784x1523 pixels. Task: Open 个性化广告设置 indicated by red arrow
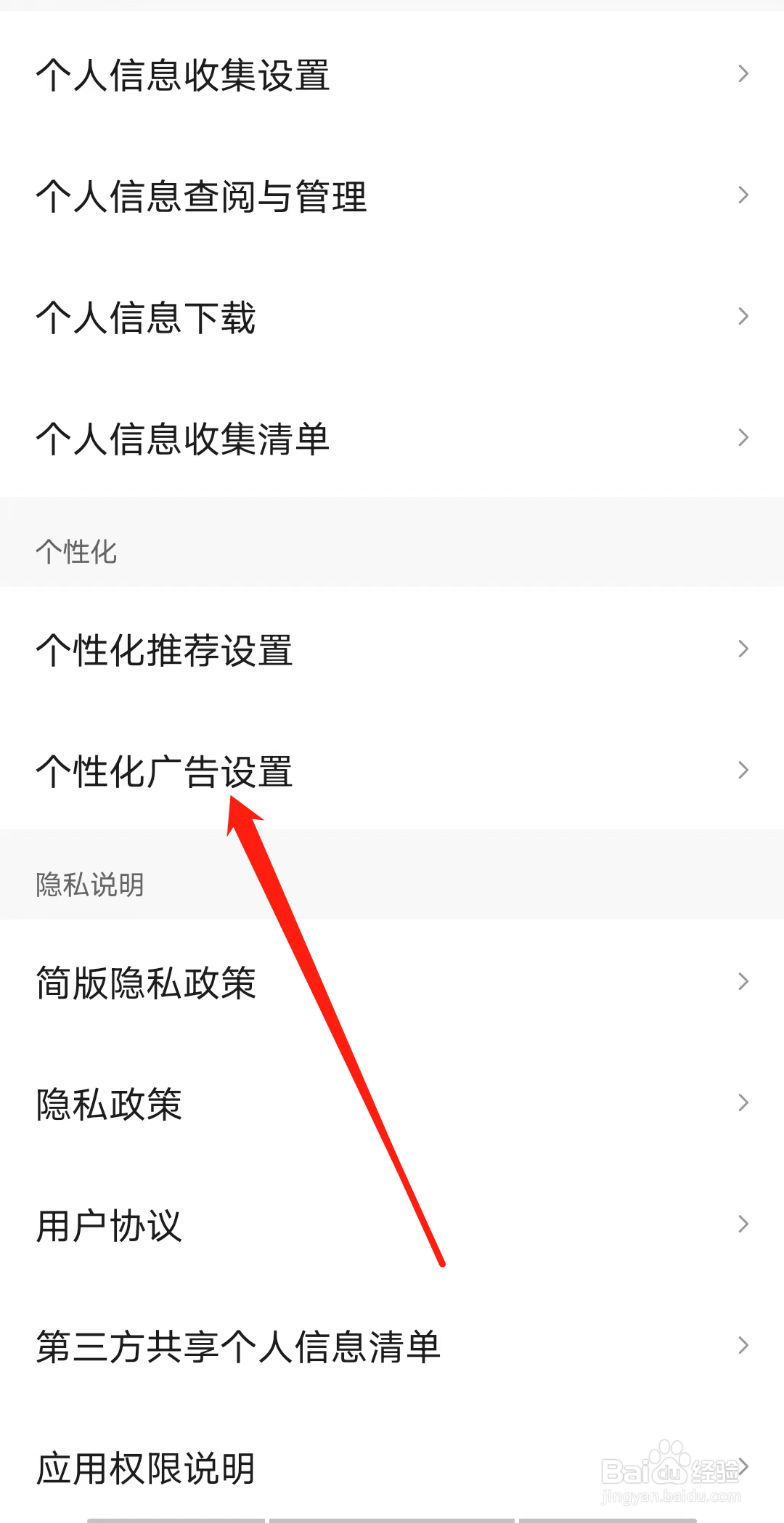point(164,772)
